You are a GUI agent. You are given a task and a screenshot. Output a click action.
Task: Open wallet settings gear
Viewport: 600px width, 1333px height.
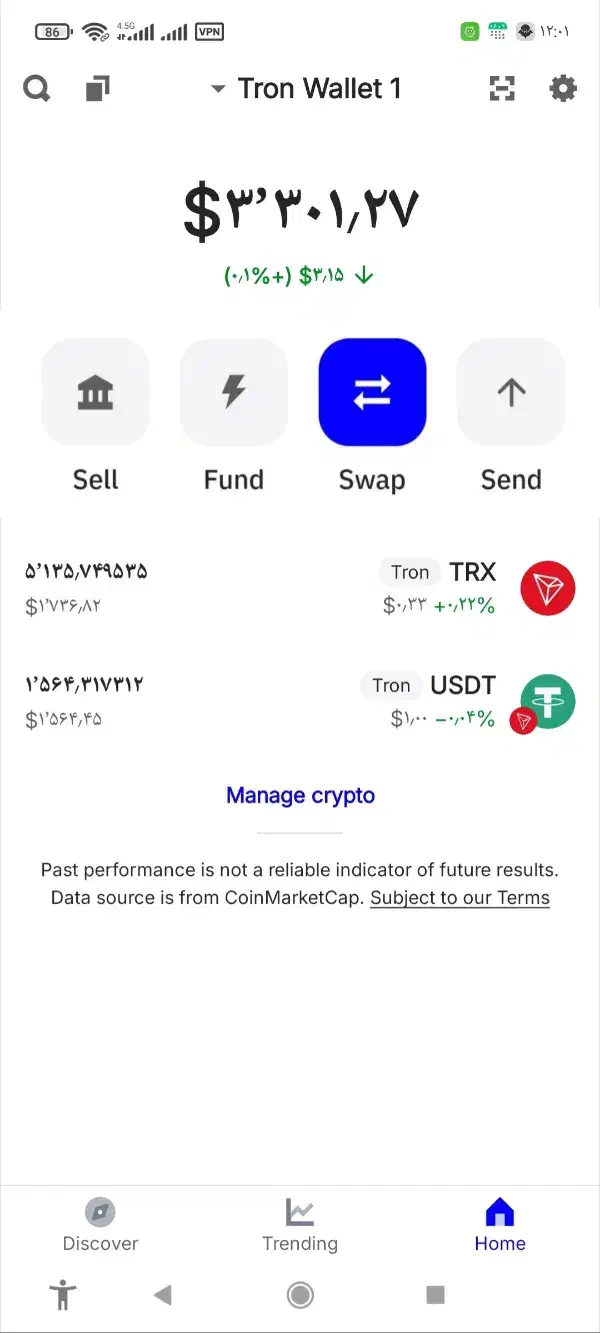coord(563,89)
